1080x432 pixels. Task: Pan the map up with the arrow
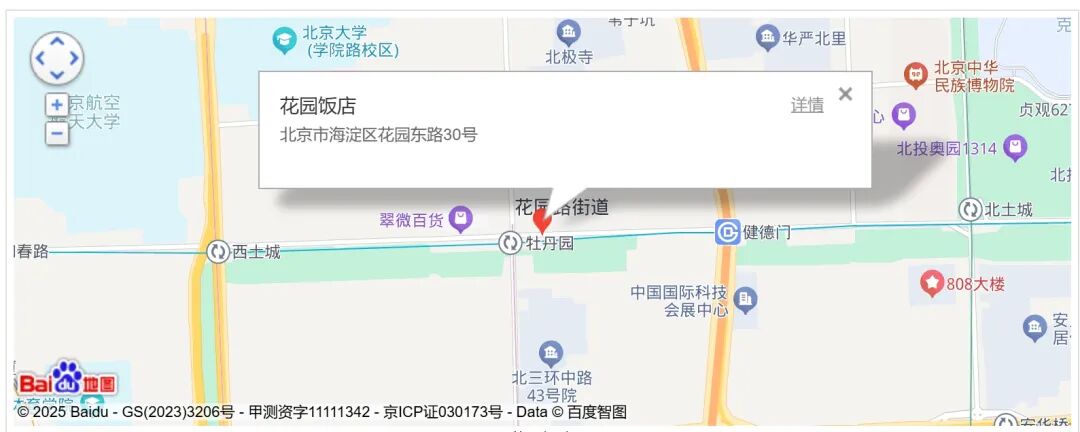57,42
